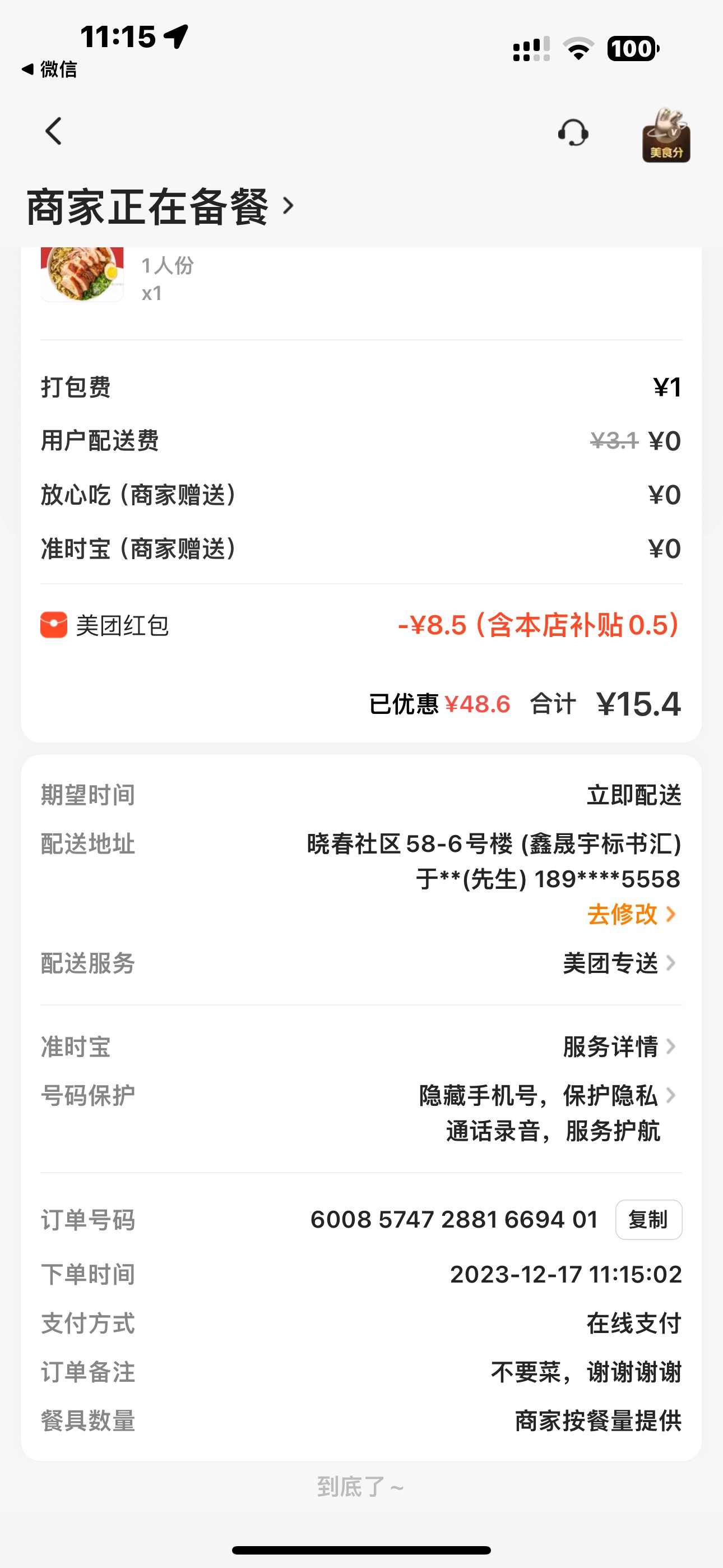Tap 去修改 to change delivery address

pyautogui.click(x=631, y=914)
